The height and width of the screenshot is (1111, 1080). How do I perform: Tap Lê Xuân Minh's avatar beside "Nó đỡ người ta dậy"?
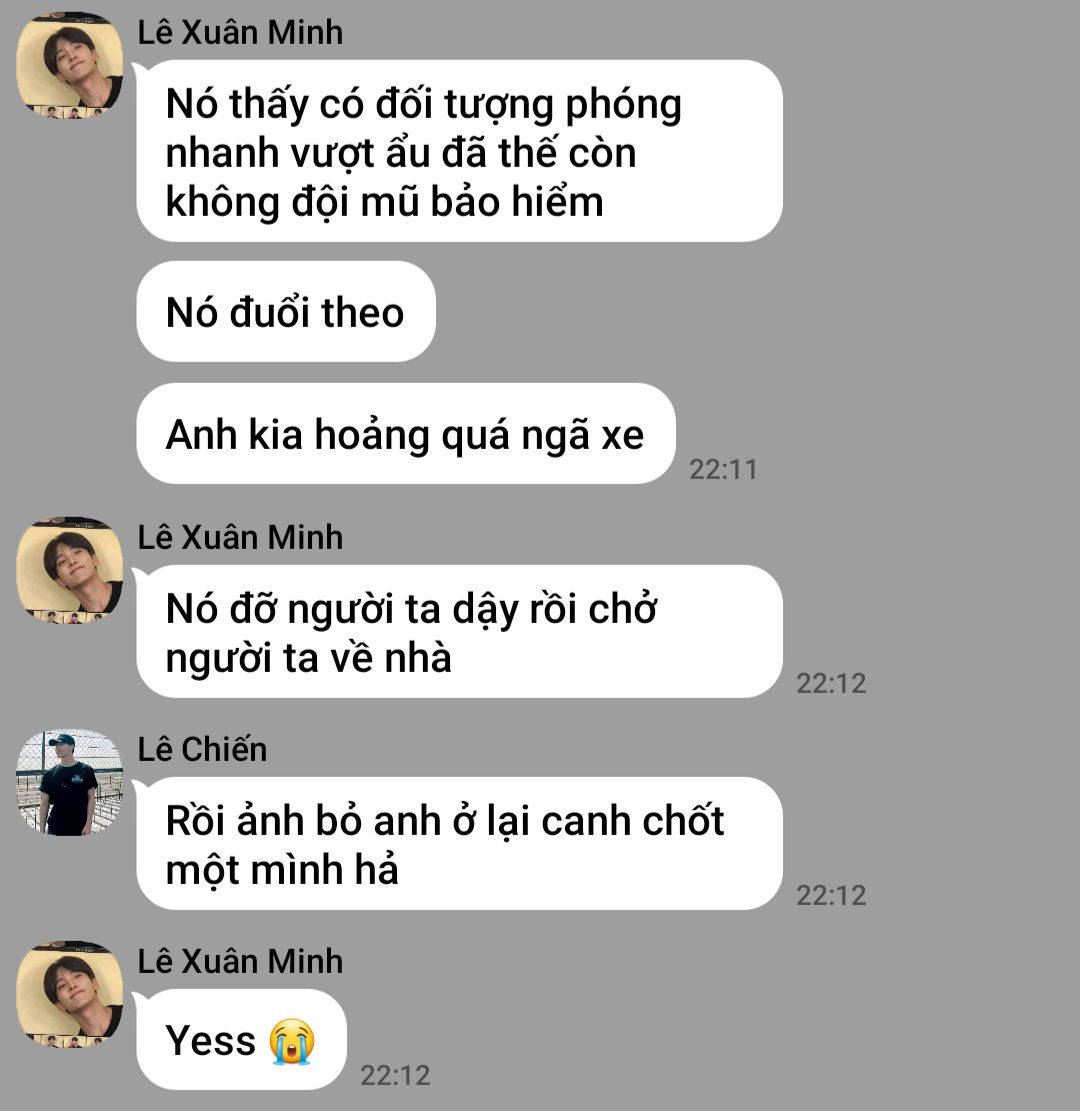pyautogui.click(x=69, y=570)
